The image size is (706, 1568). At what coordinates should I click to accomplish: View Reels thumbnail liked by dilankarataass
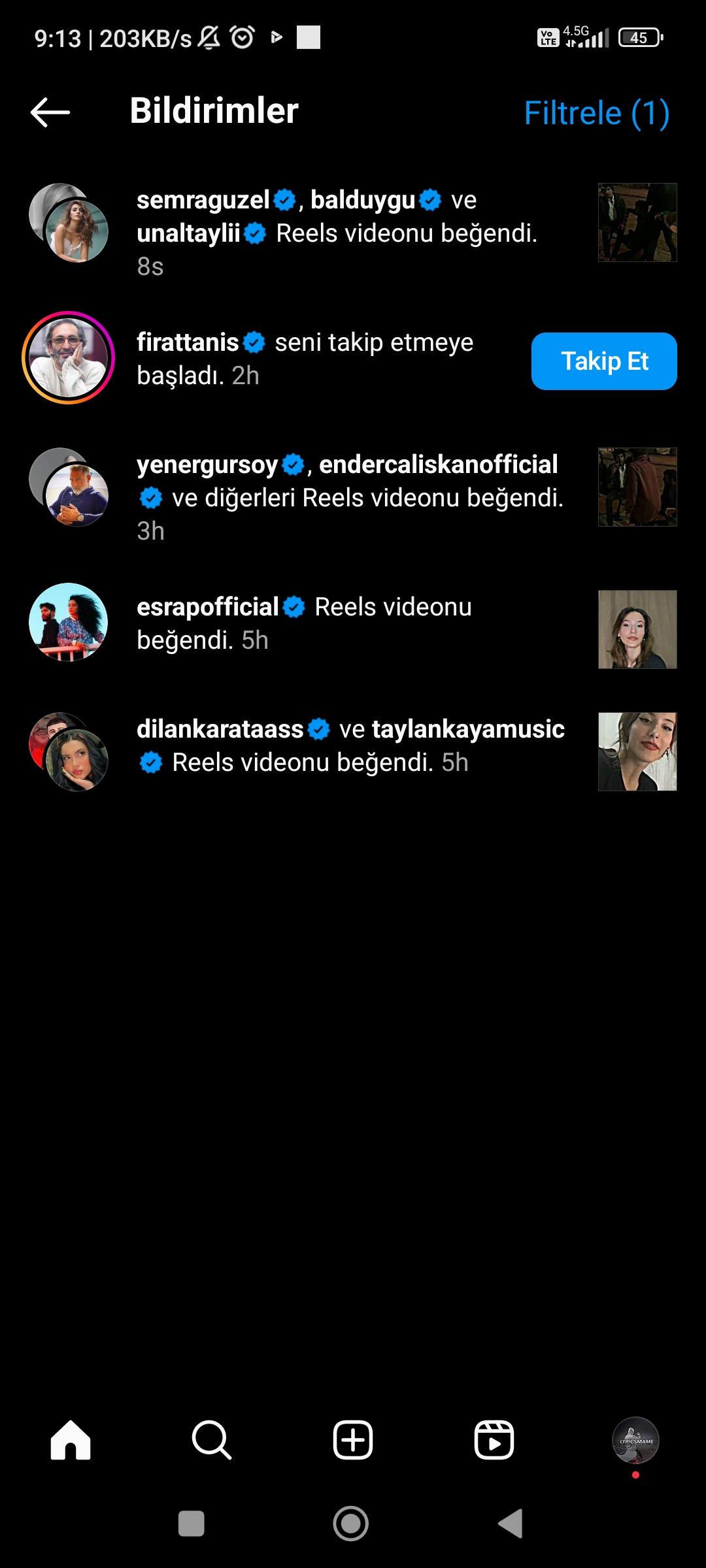click(637, 752)
